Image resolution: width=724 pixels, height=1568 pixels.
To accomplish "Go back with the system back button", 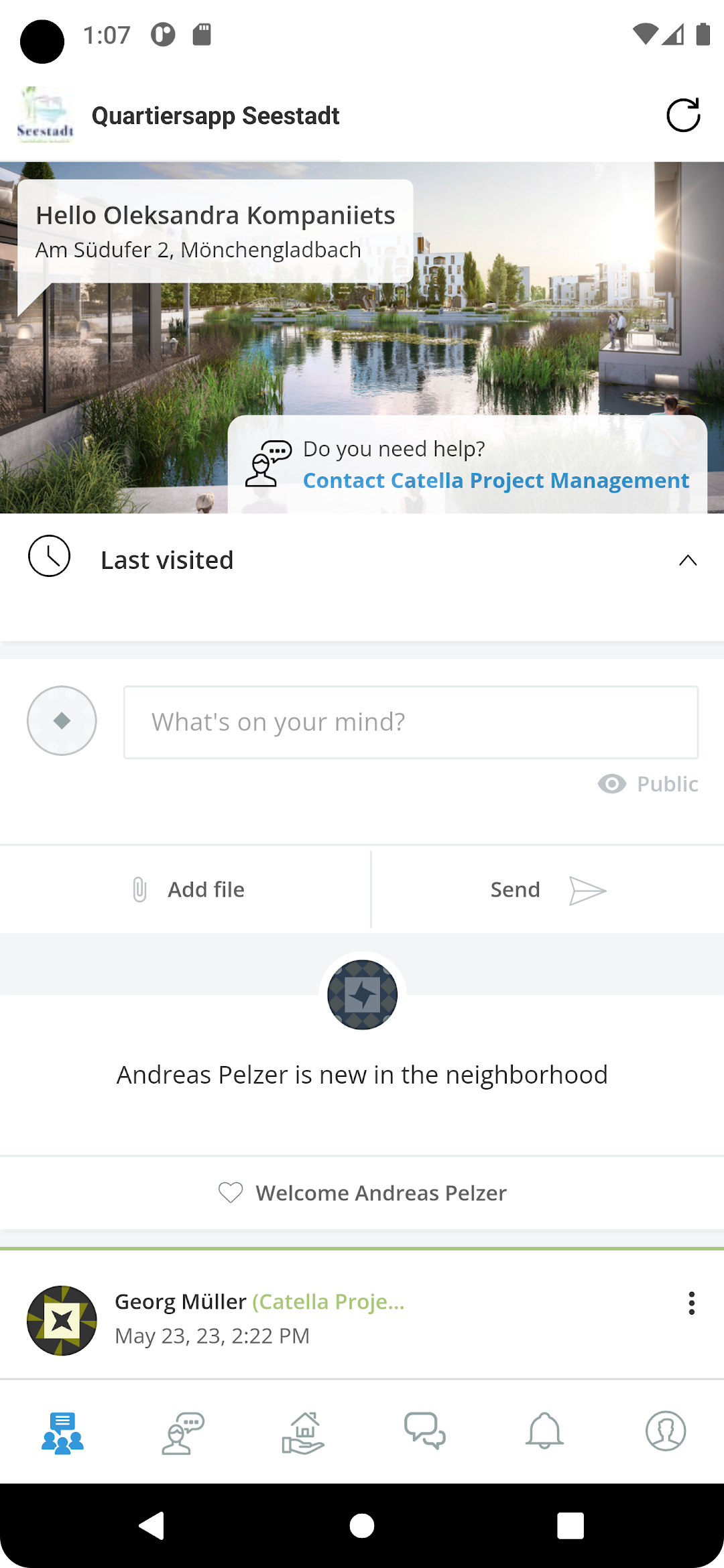I will pos(152,1526).
